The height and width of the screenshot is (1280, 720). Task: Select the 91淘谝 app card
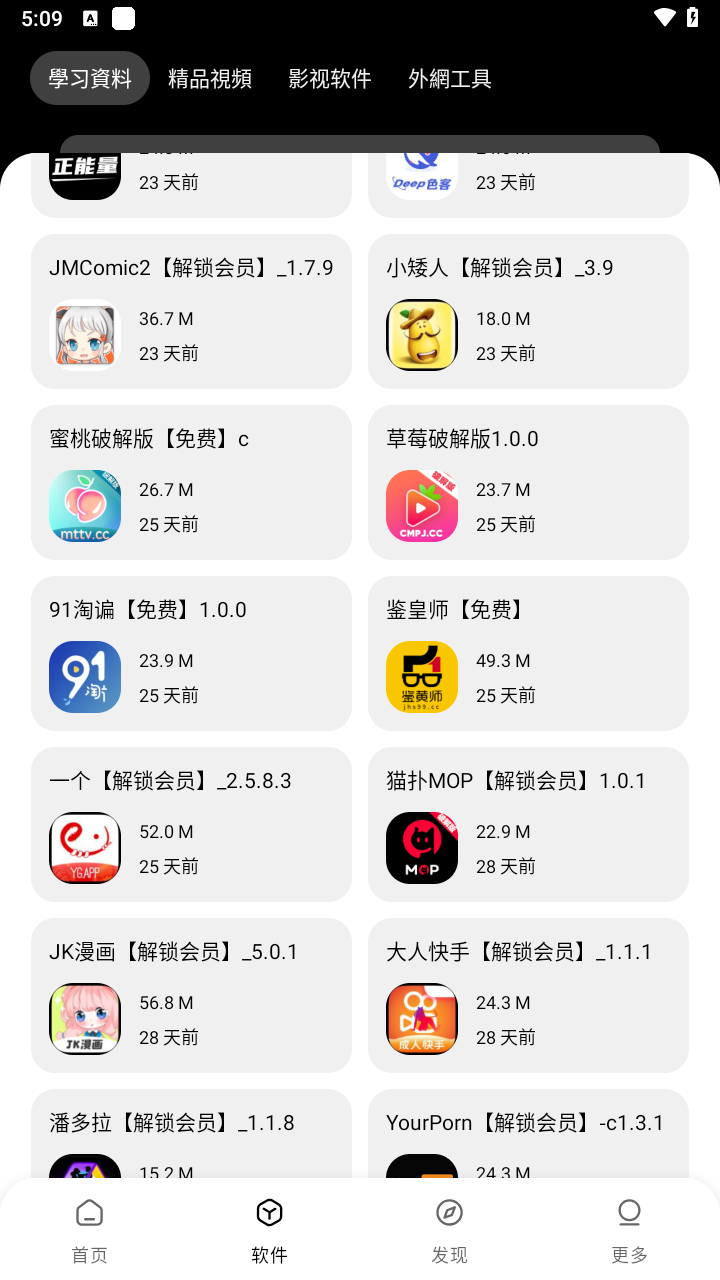191,653
